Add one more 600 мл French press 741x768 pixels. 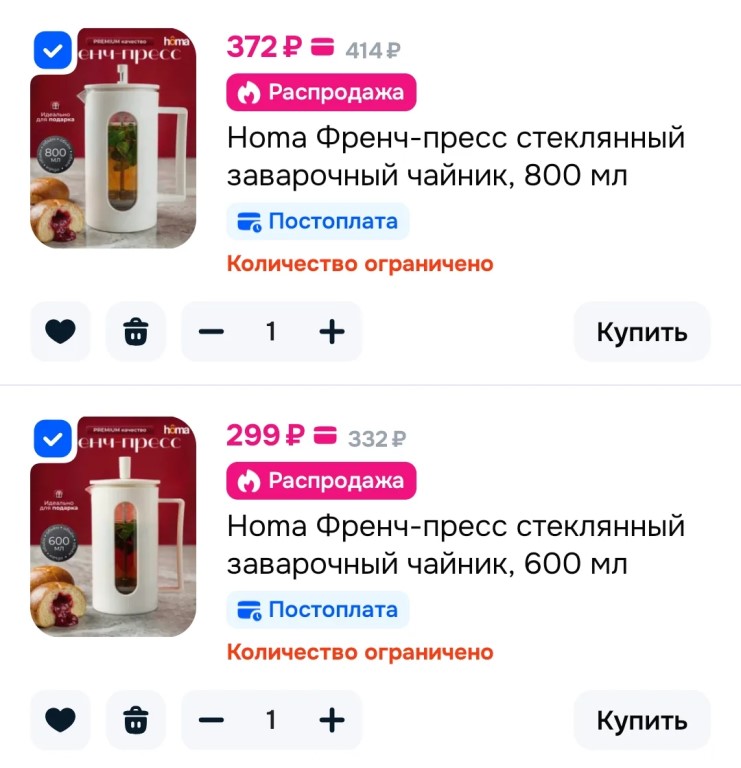[x=331, y=720]
